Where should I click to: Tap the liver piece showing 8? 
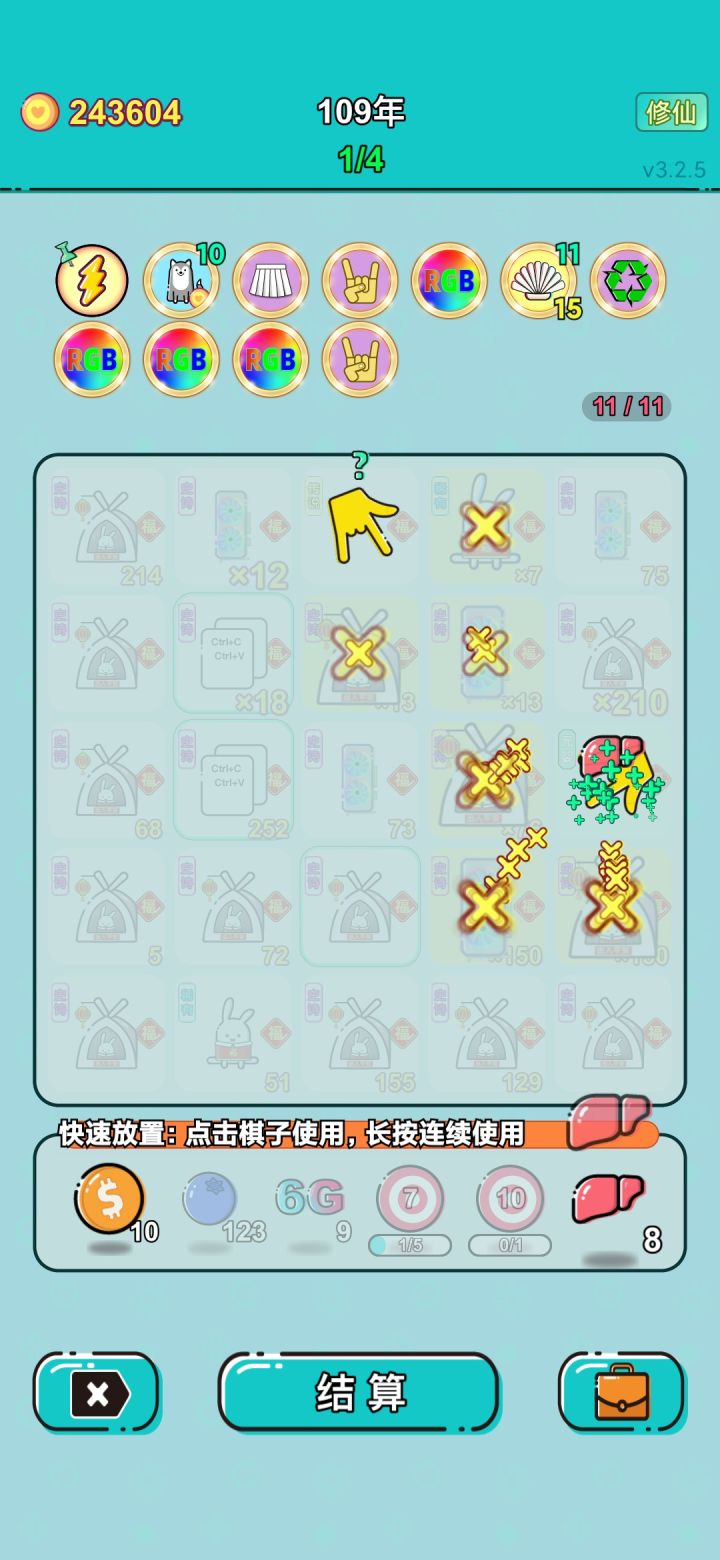point(608,1197)
